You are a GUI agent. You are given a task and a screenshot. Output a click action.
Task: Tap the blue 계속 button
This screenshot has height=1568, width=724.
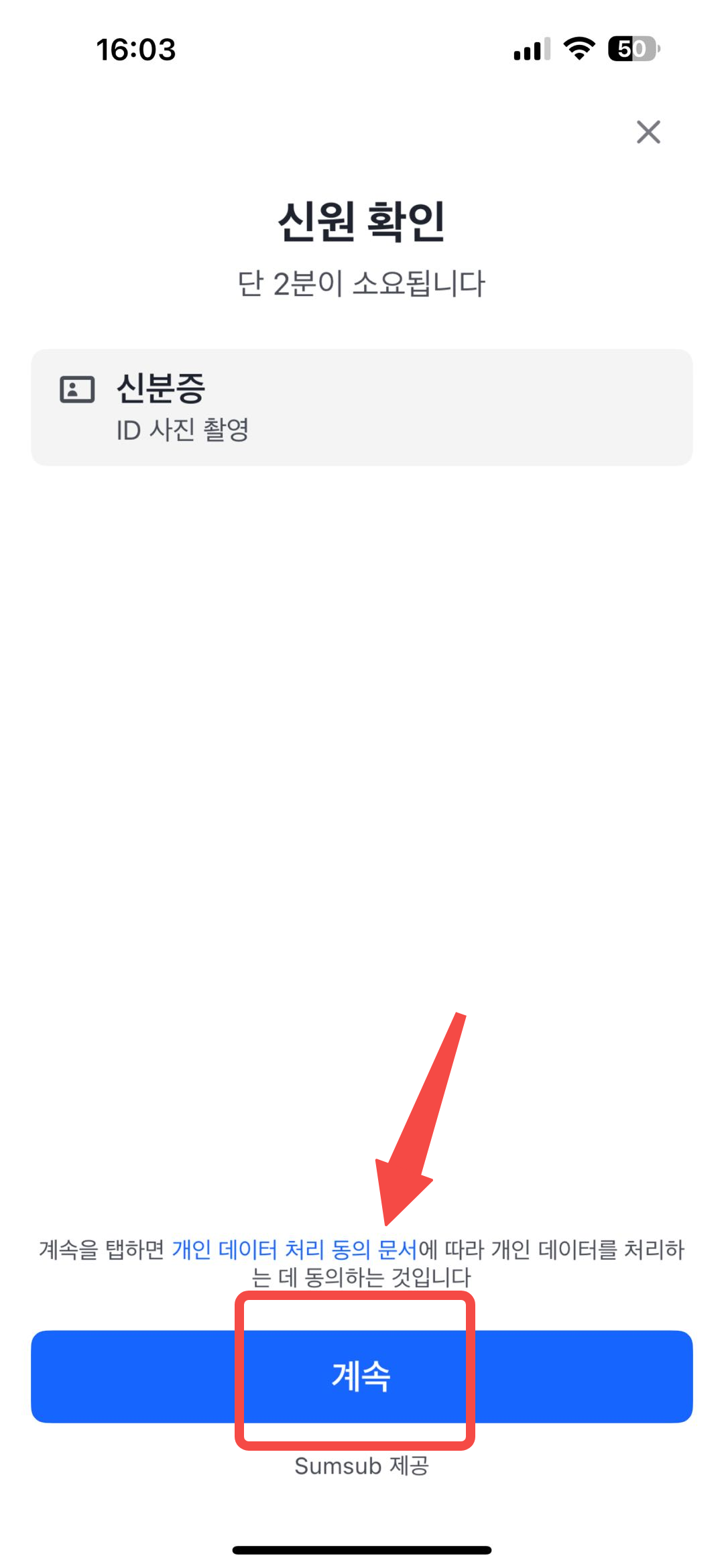pyautogui.click(x=362, y=1376)
